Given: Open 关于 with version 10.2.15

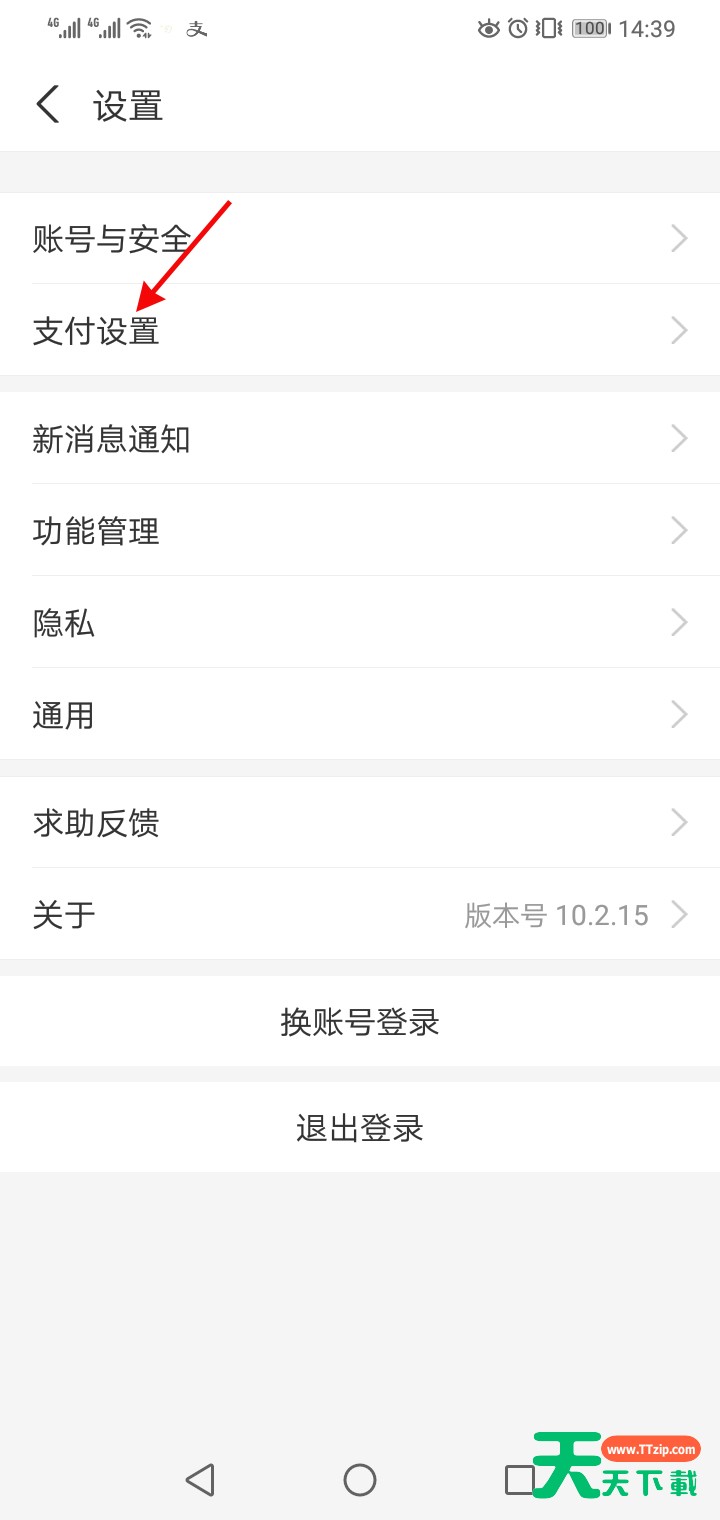Looking at the screenshot, I should tap(360, 915).
